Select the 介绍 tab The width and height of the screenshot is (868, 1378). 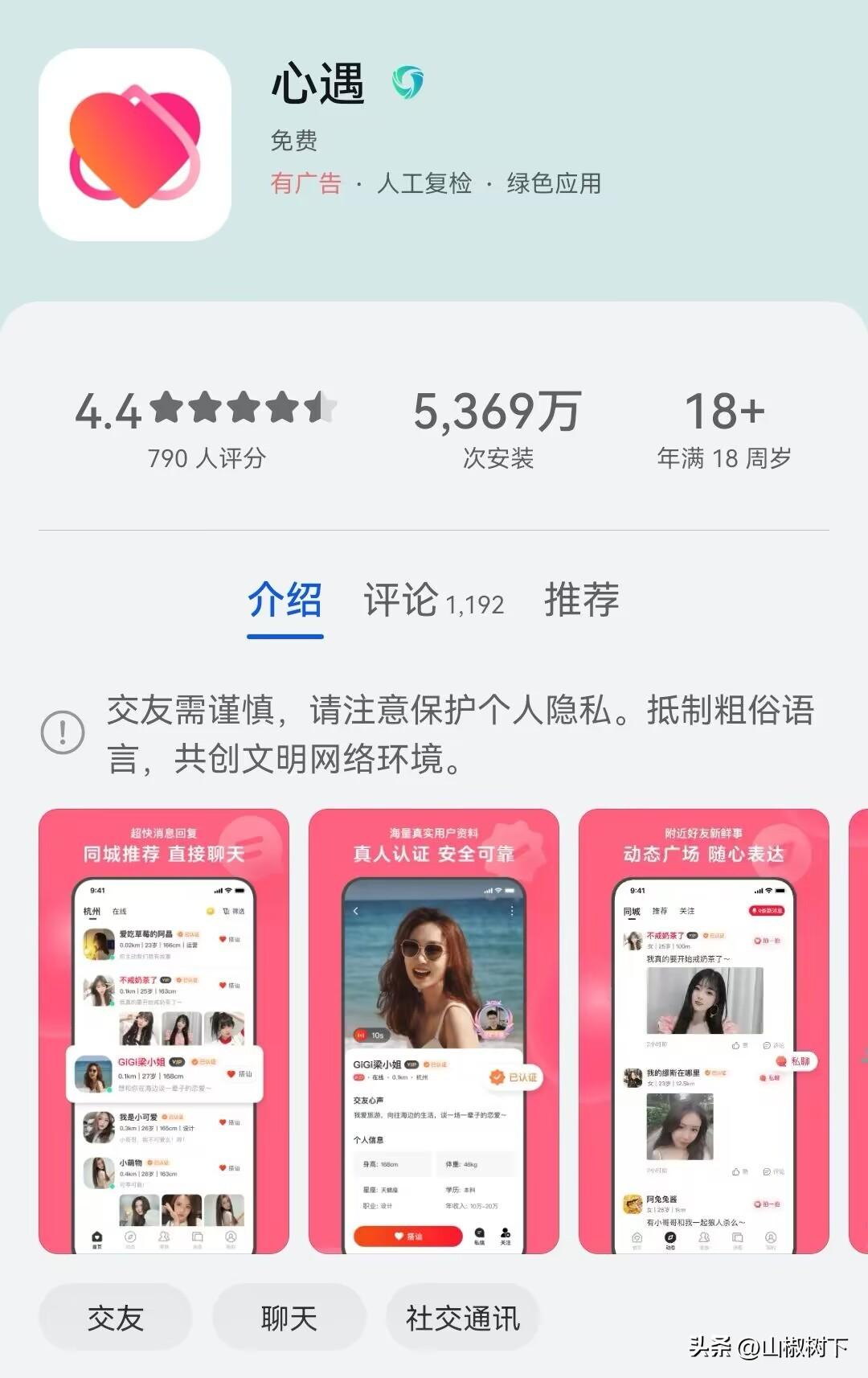click(285, 601)
